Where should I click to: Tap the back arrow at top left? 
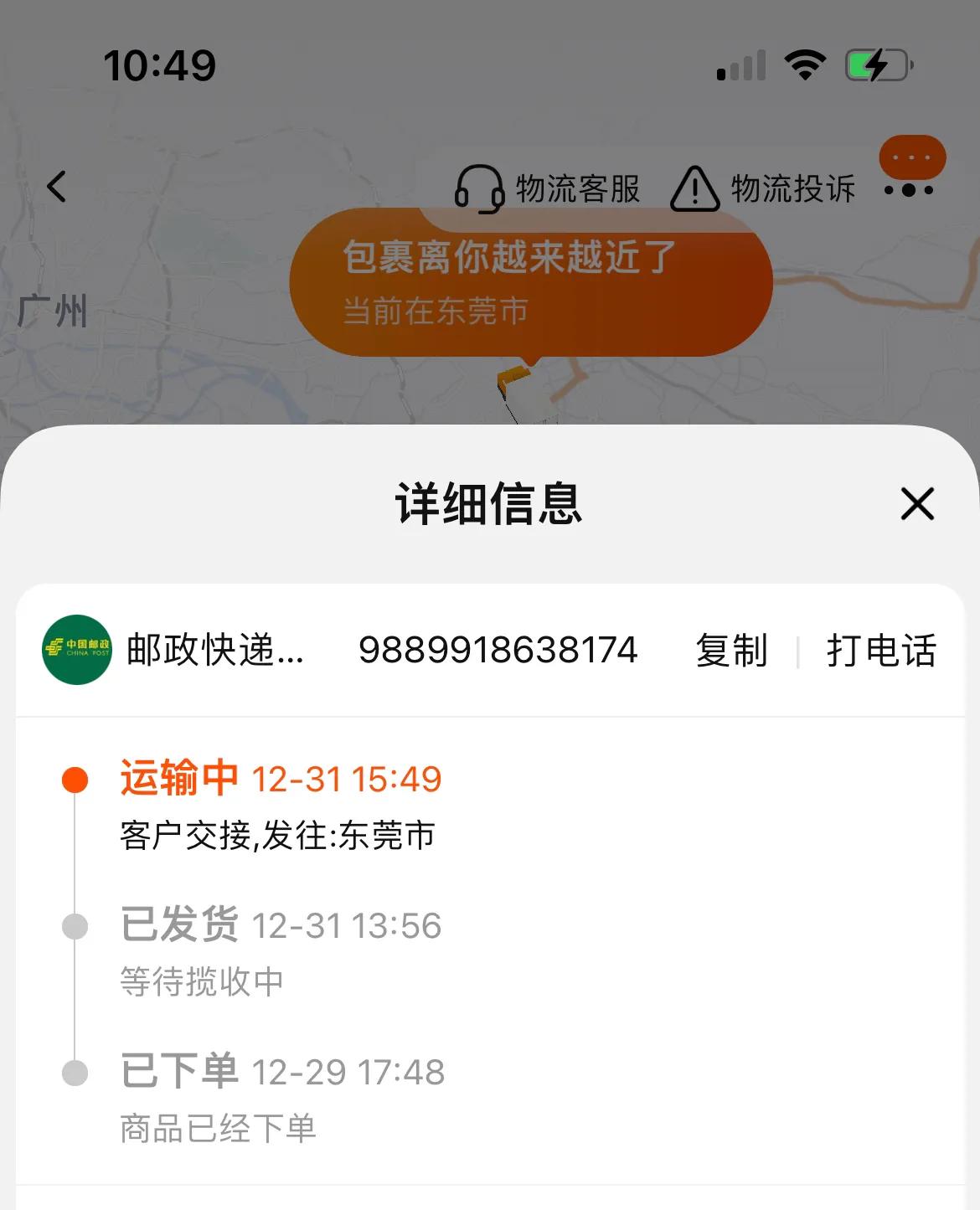click(57, 186)
